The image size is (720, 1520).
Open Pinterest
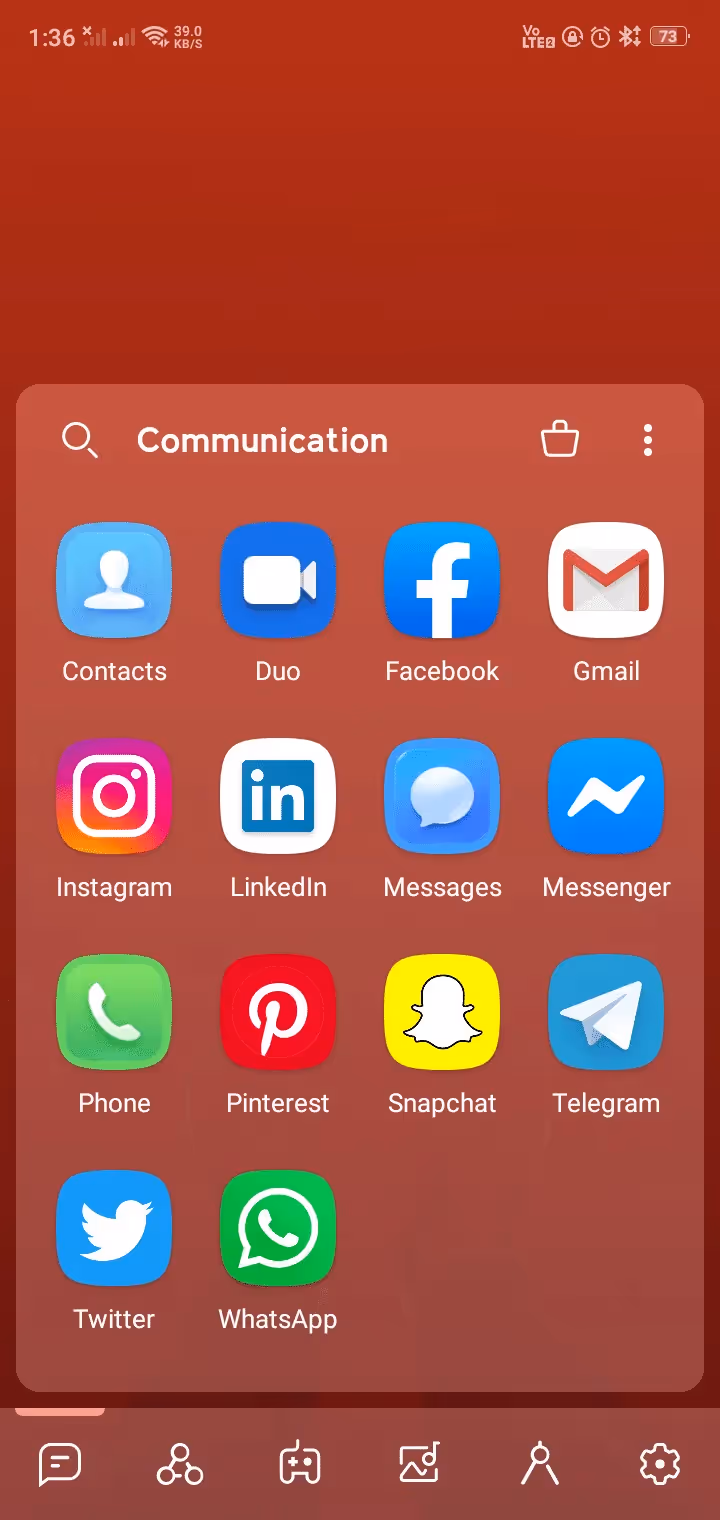coord(277,1012)
